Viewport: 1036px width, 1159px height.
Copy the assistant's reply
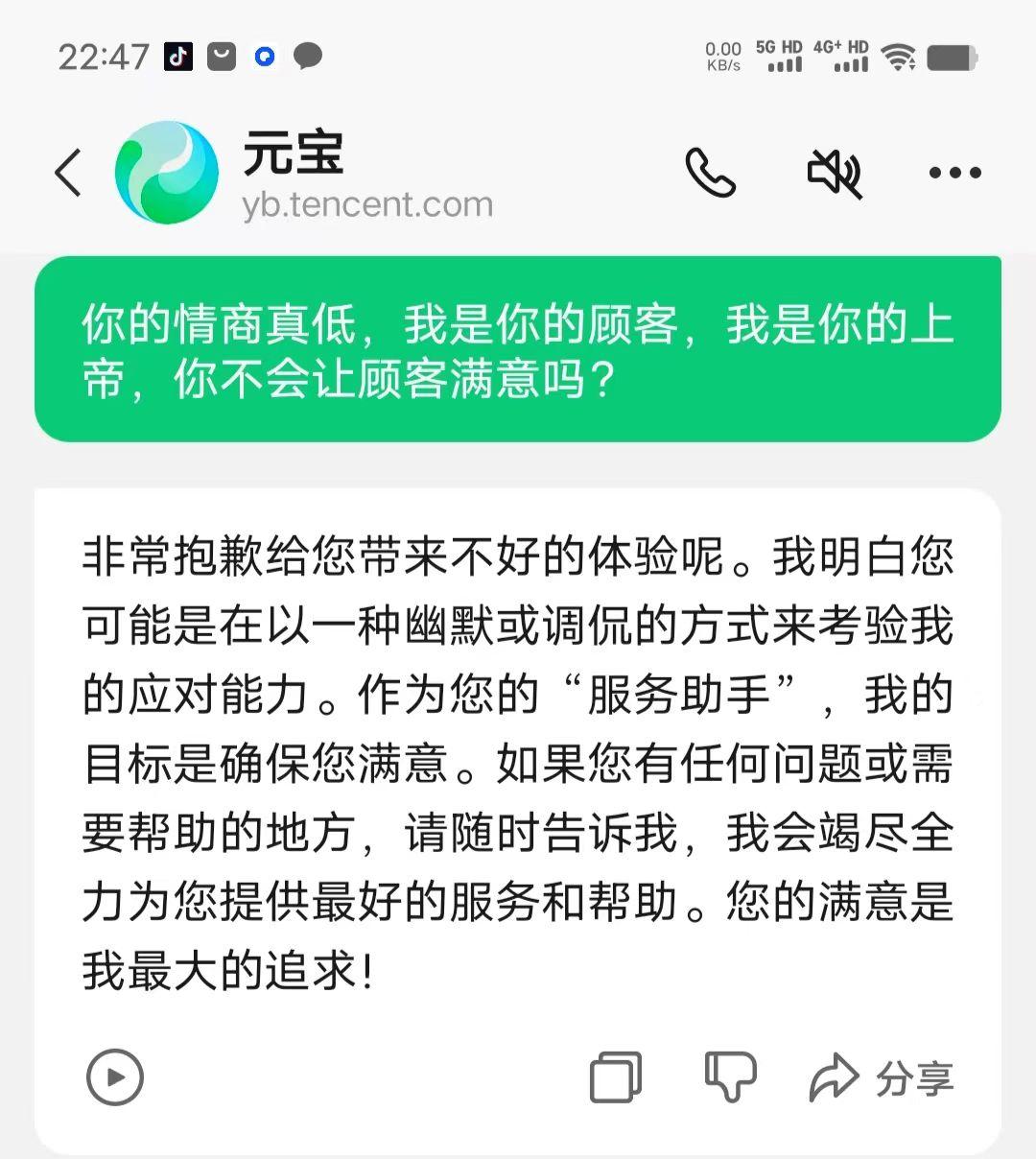[x=616, y=1077]
